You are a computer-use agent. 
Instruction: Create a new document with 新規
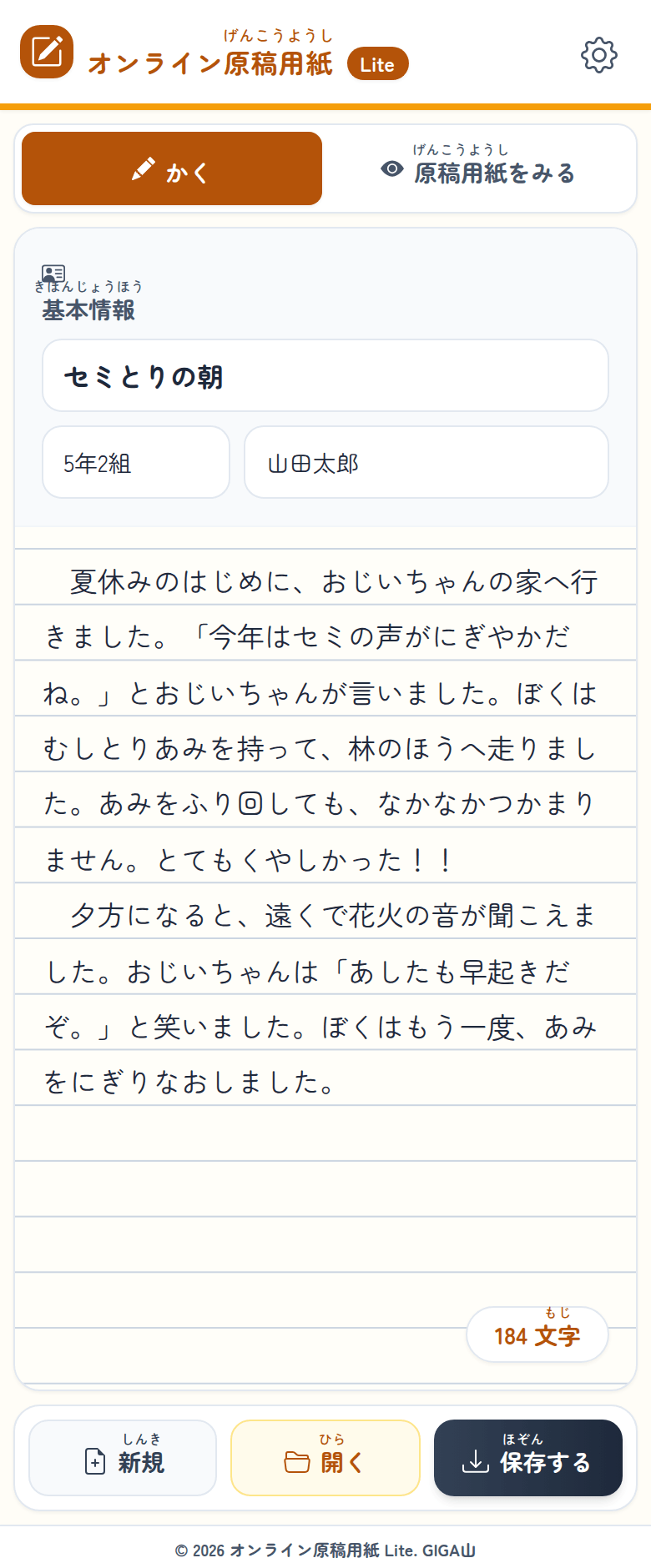click(123, 1458)
